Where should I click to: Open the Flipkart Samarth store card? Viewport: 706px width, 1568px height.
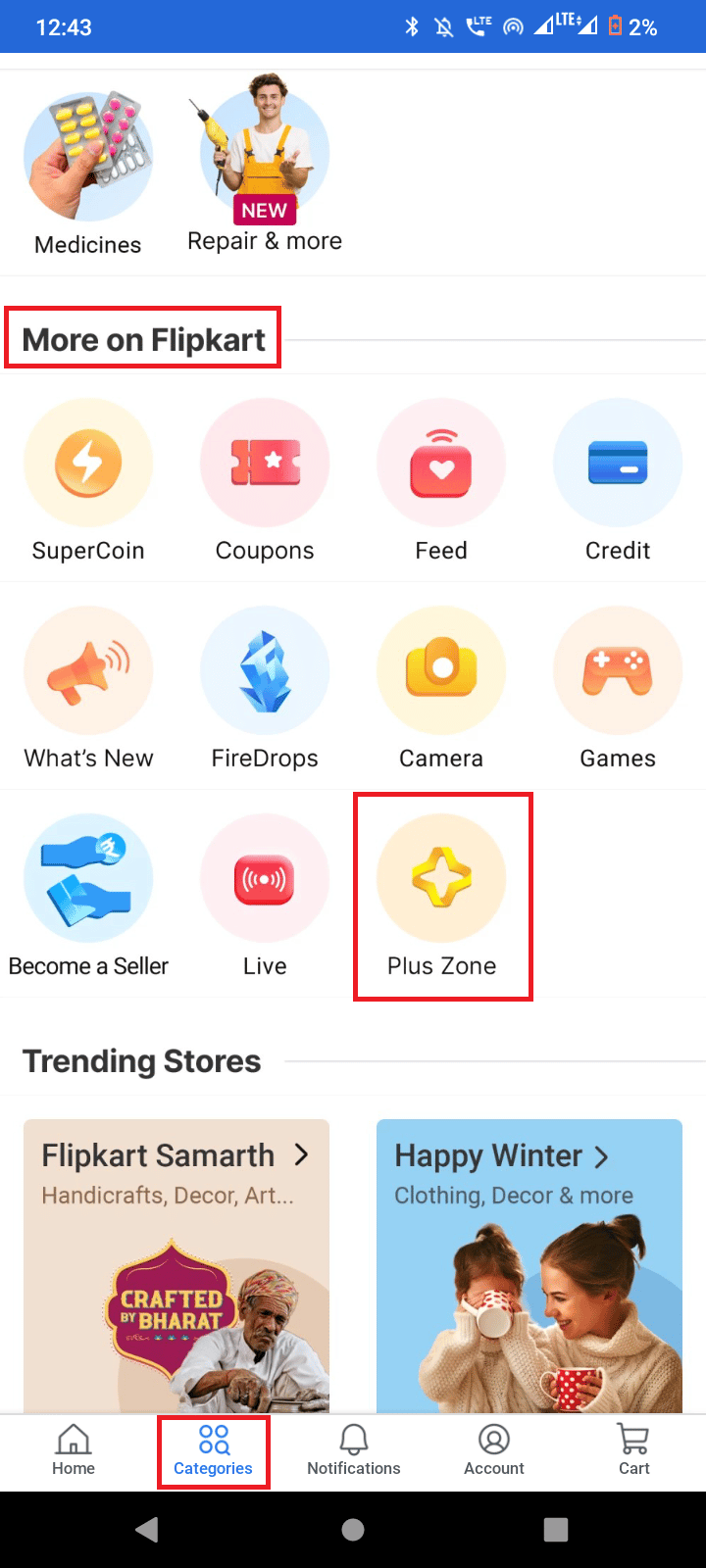[x=176, y=1264]
